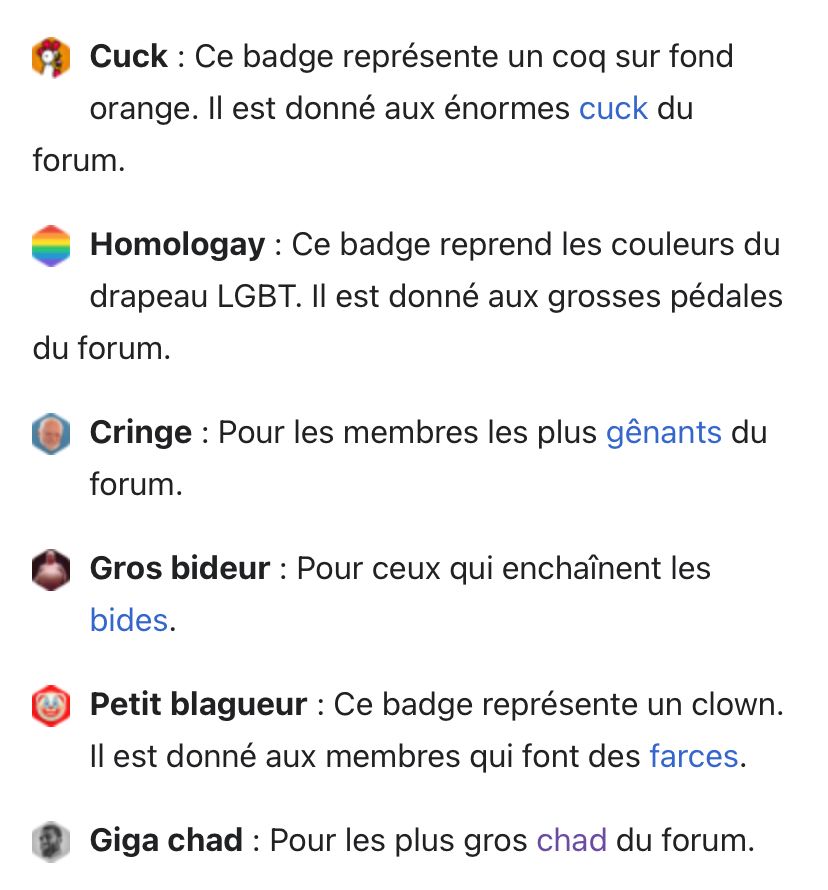Screen dimensions: 828x890
Task: Open the blue "cuck" link
Action: point(613,108)
